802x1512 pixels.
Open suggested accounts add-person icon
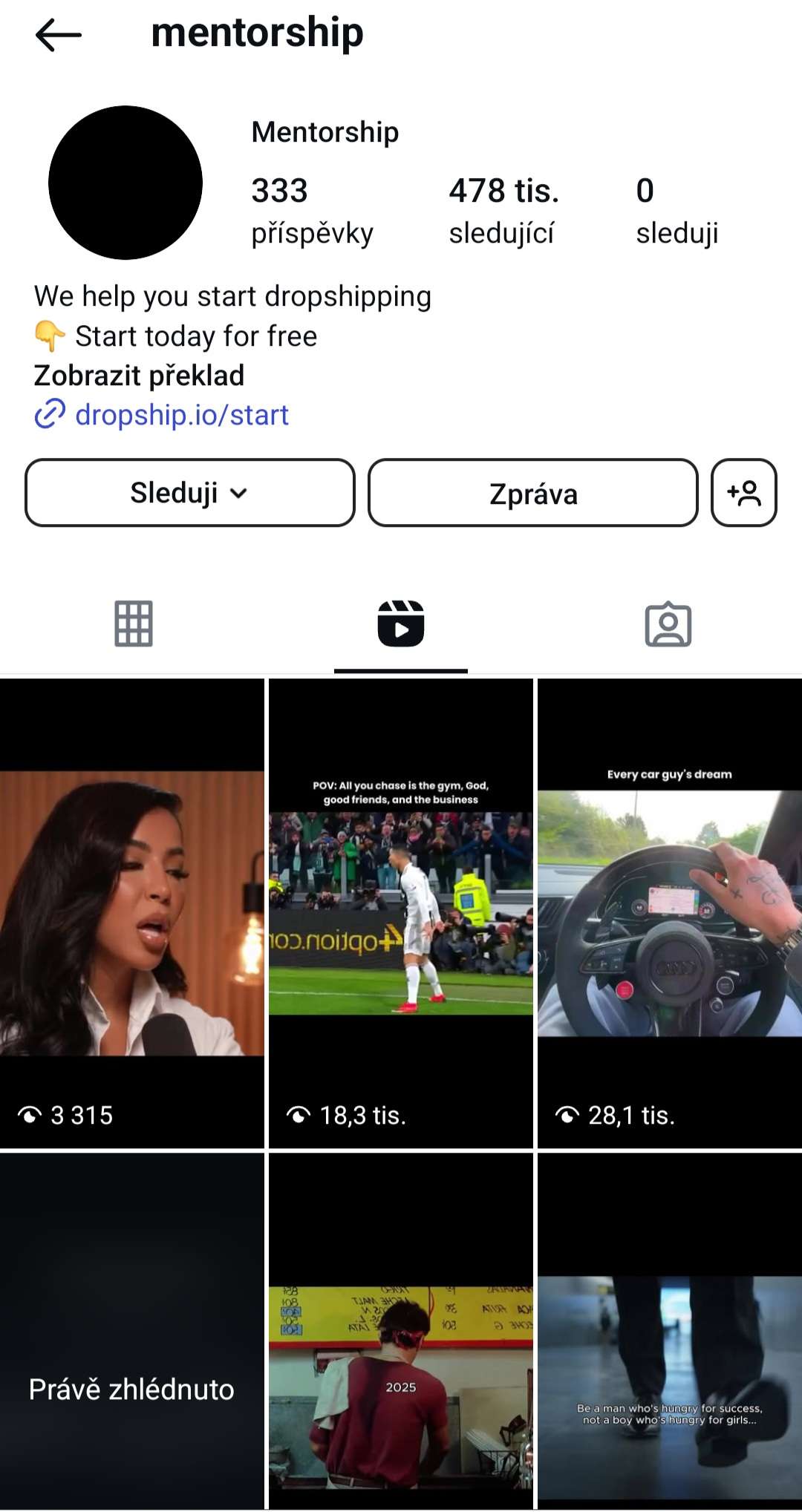click(744, 493)
